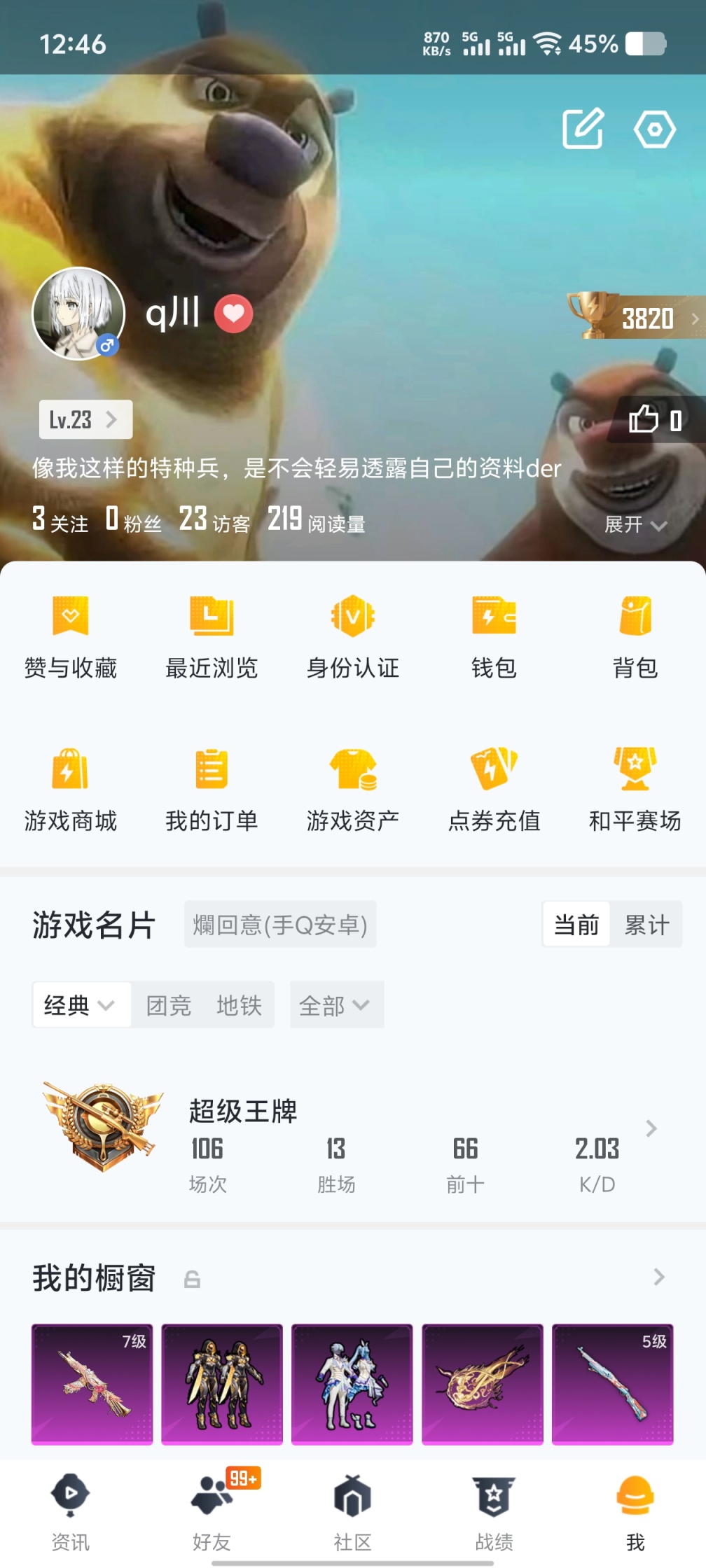
Task: Open the 社区 community tab
Action: point(352,1511)
